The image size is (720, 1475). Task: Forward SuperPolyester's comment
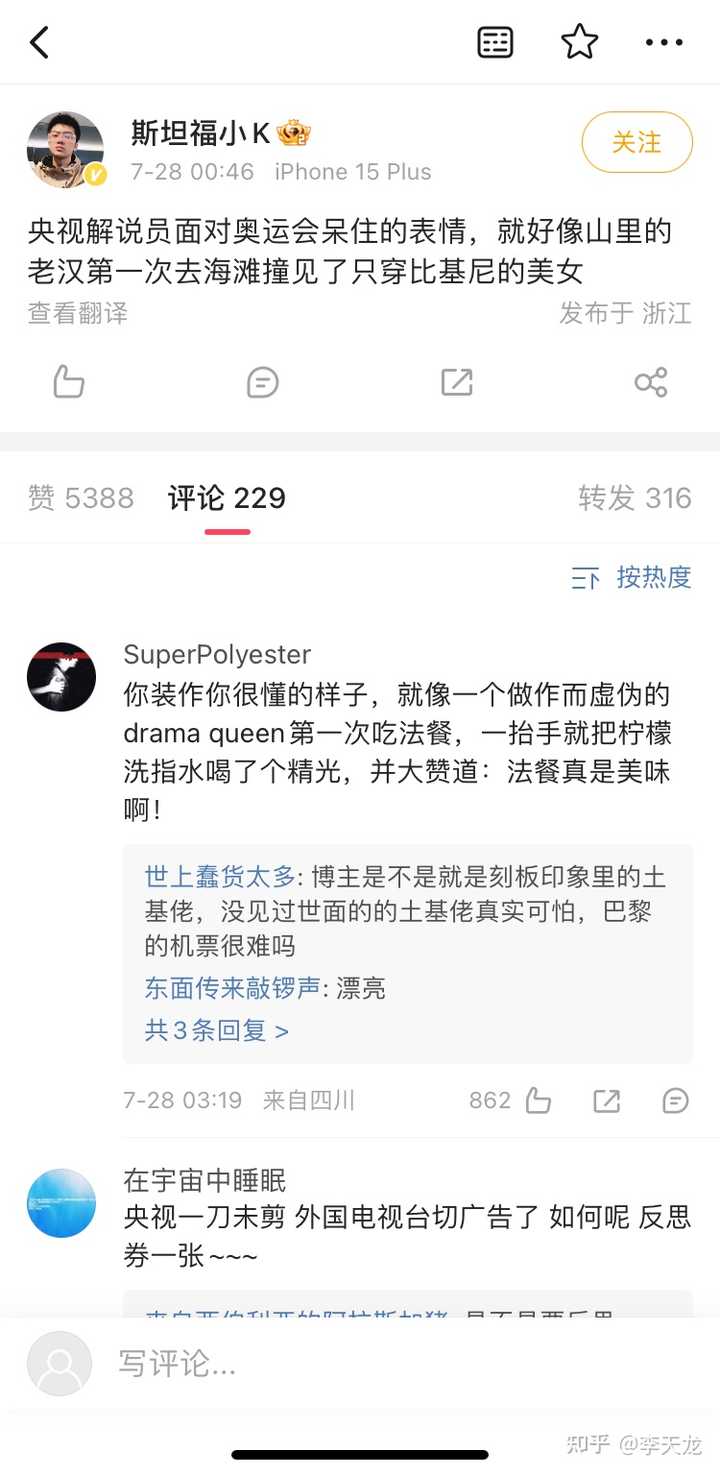coord(607,1101)
